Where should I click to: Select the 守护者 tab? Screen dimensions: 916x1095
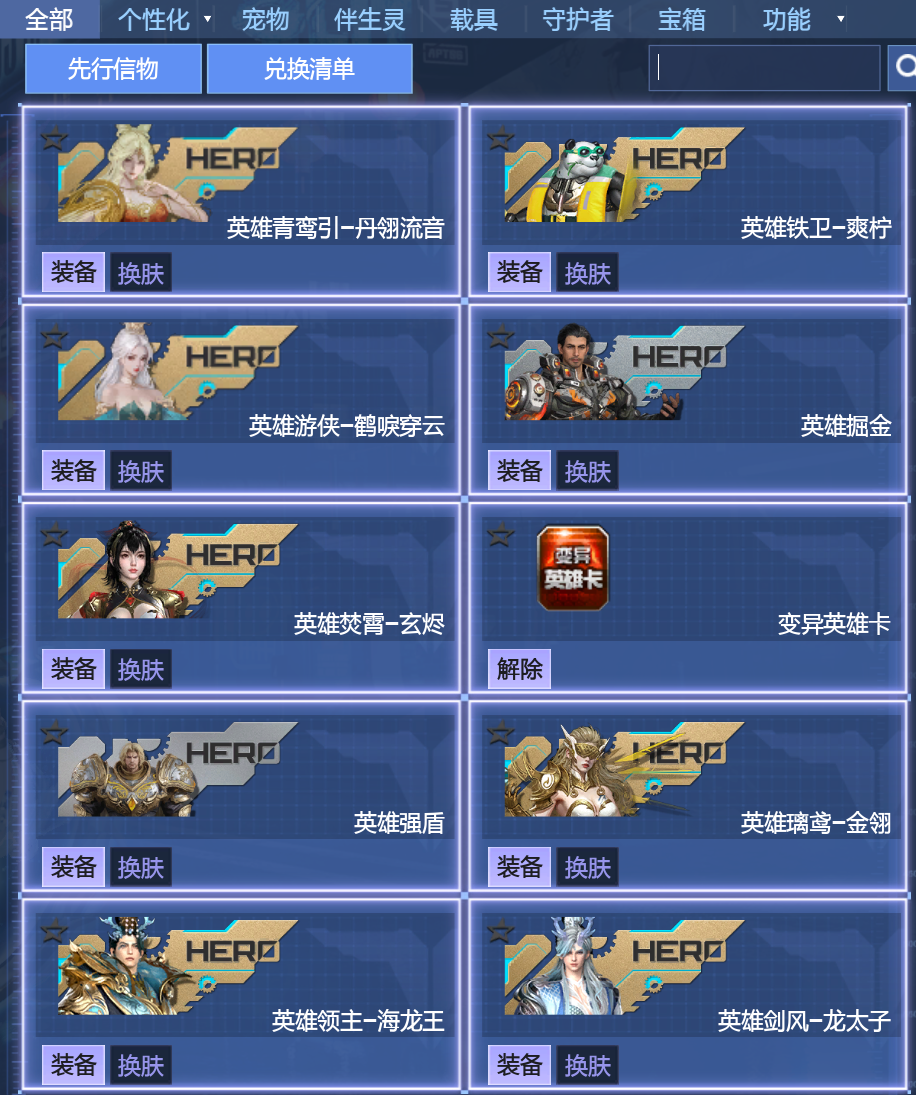click(577, 20)
